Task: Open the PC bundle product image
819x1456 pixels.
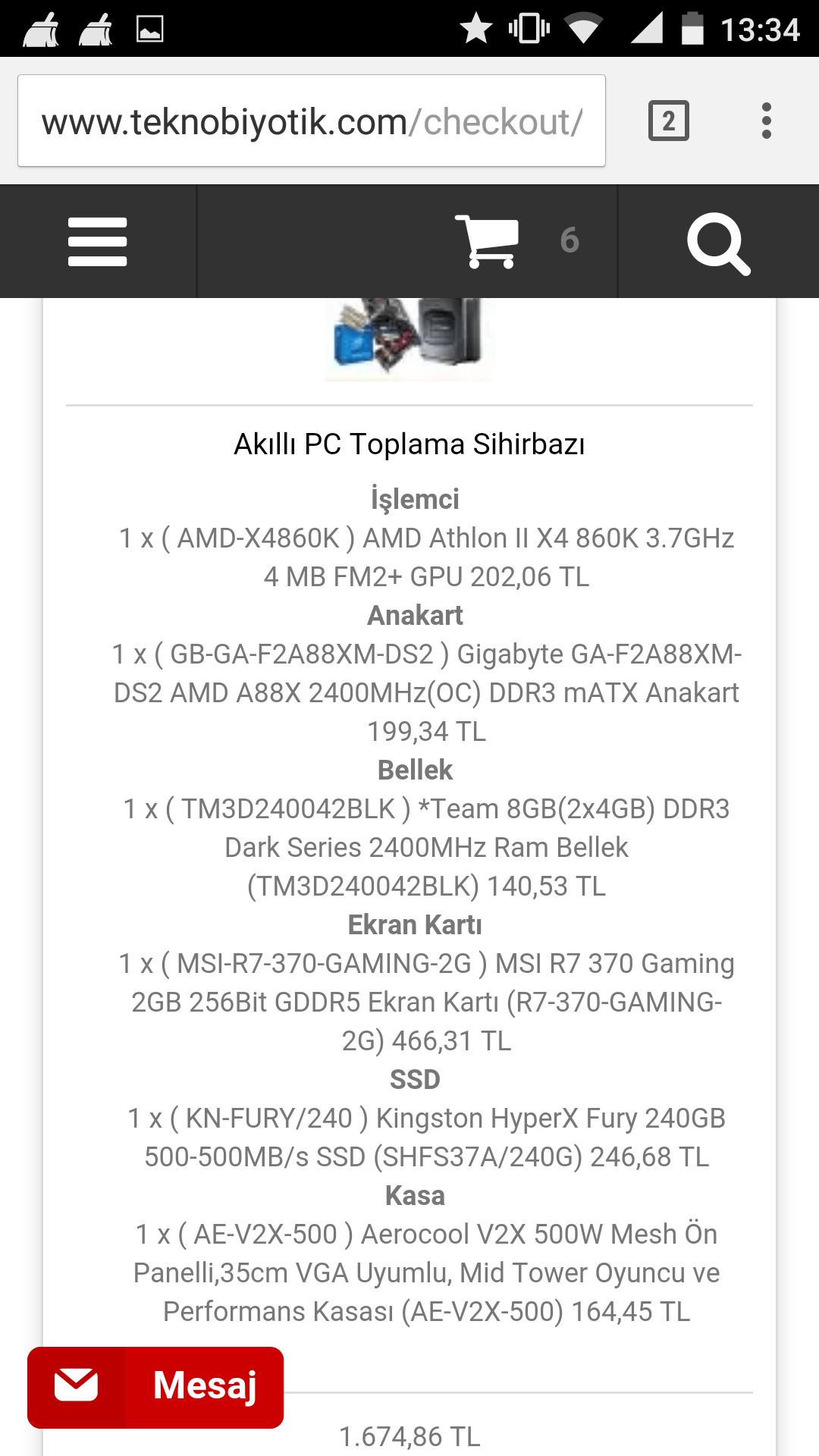Action: click(x=409, y=337)
